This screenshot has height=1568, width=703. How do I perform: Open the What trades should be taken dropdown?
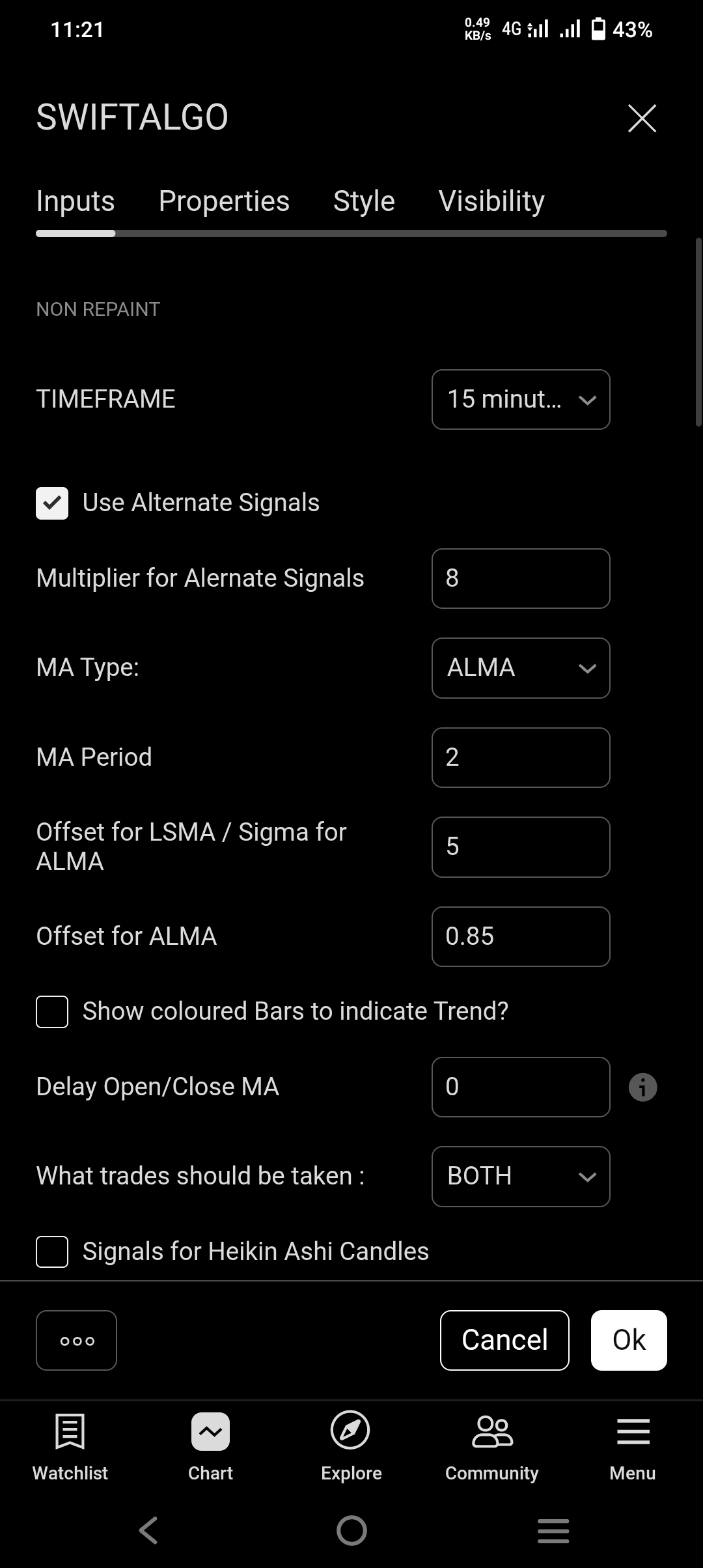click(x=521, y=1177)
